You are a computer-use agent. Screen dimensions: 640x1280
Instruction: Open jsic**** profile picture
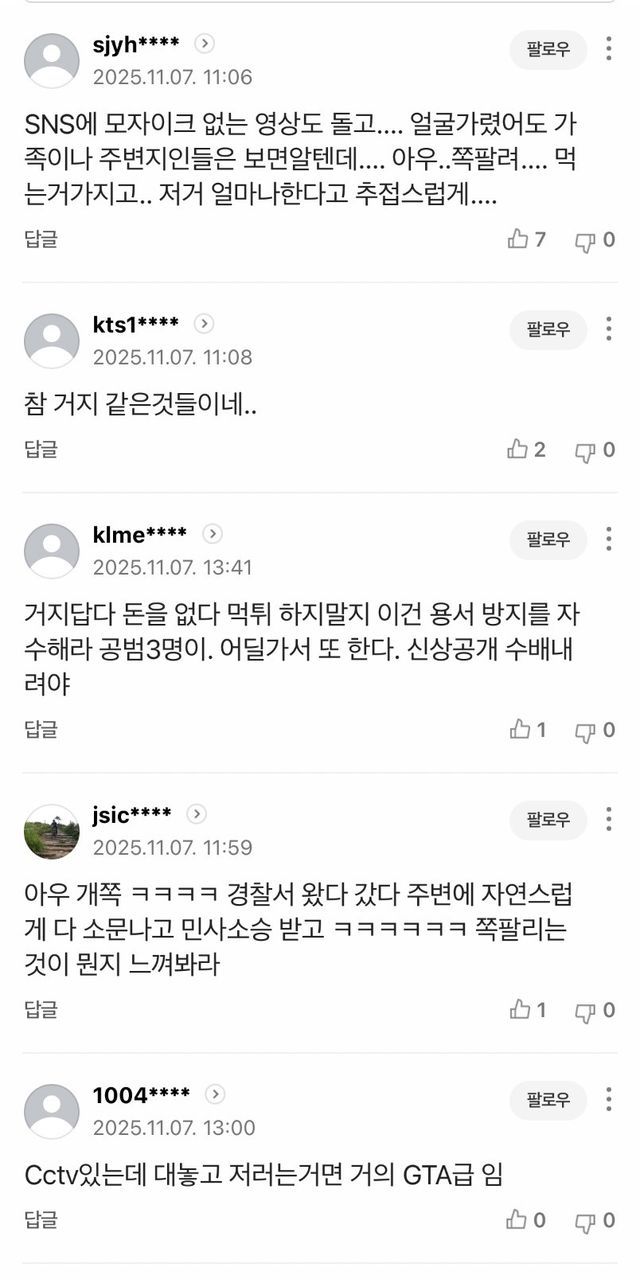click(x=51, y=831)
